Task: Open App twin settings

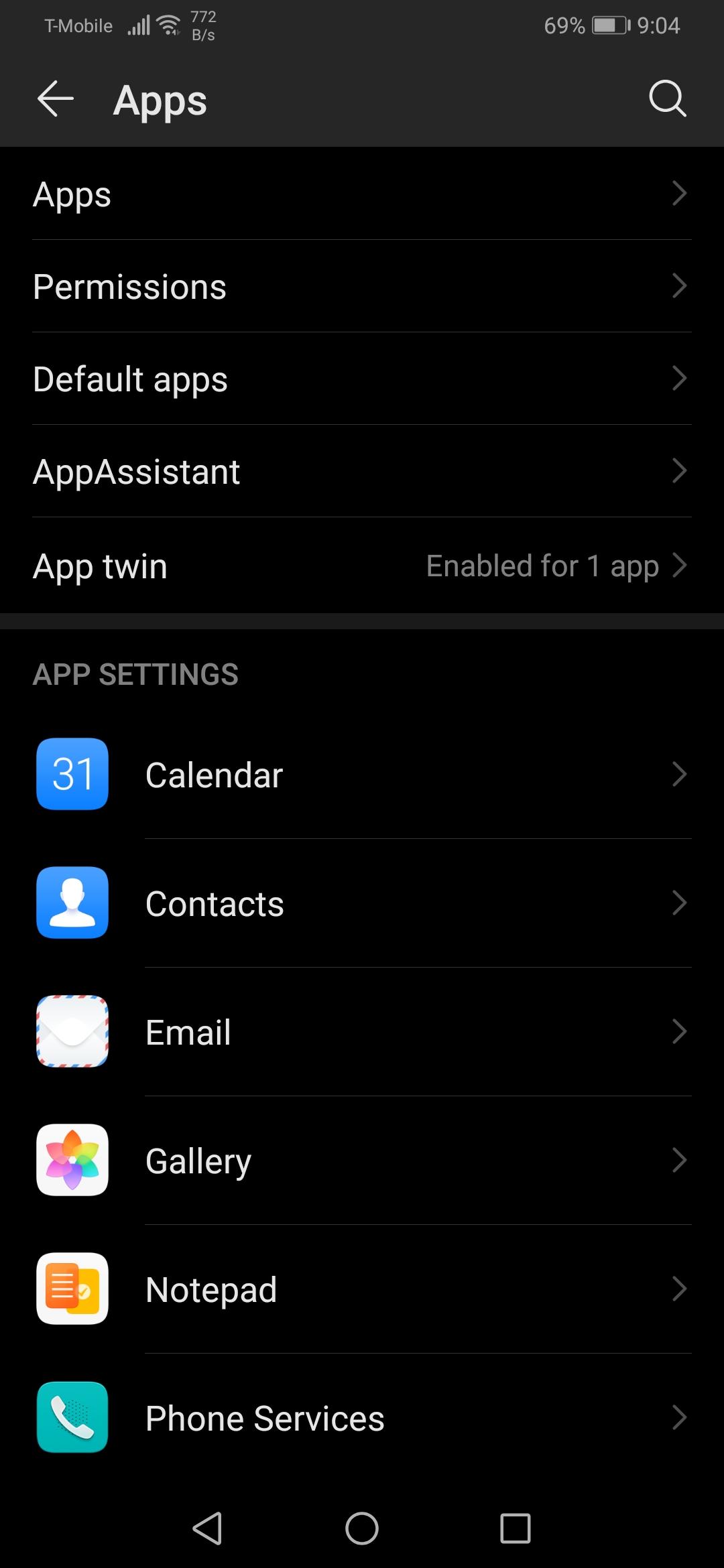Action: pyautogui.click(x=362, y=566)
